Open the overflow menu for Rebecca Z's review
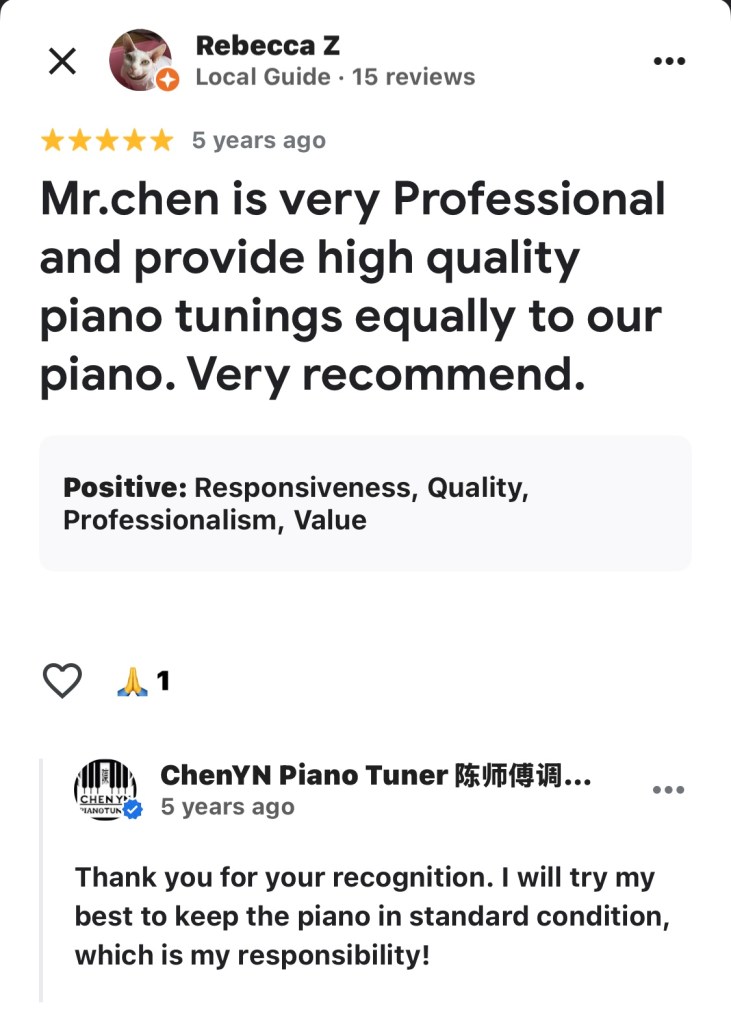Screen dimensions: 731x1023 (x=668, y=61)
